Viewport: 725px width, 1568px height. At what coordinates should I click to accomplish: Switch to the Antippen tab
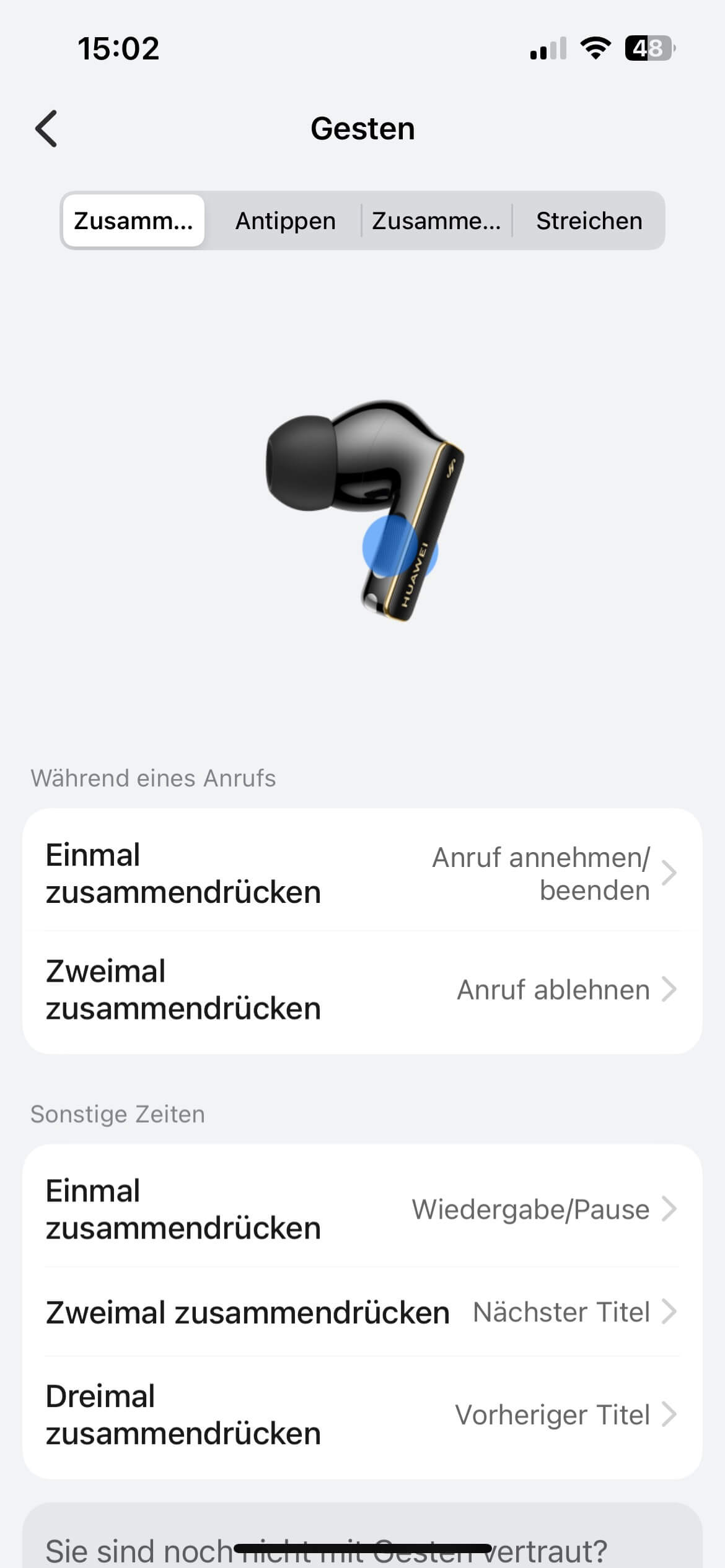pyautogui.click(x=285, y=221)
